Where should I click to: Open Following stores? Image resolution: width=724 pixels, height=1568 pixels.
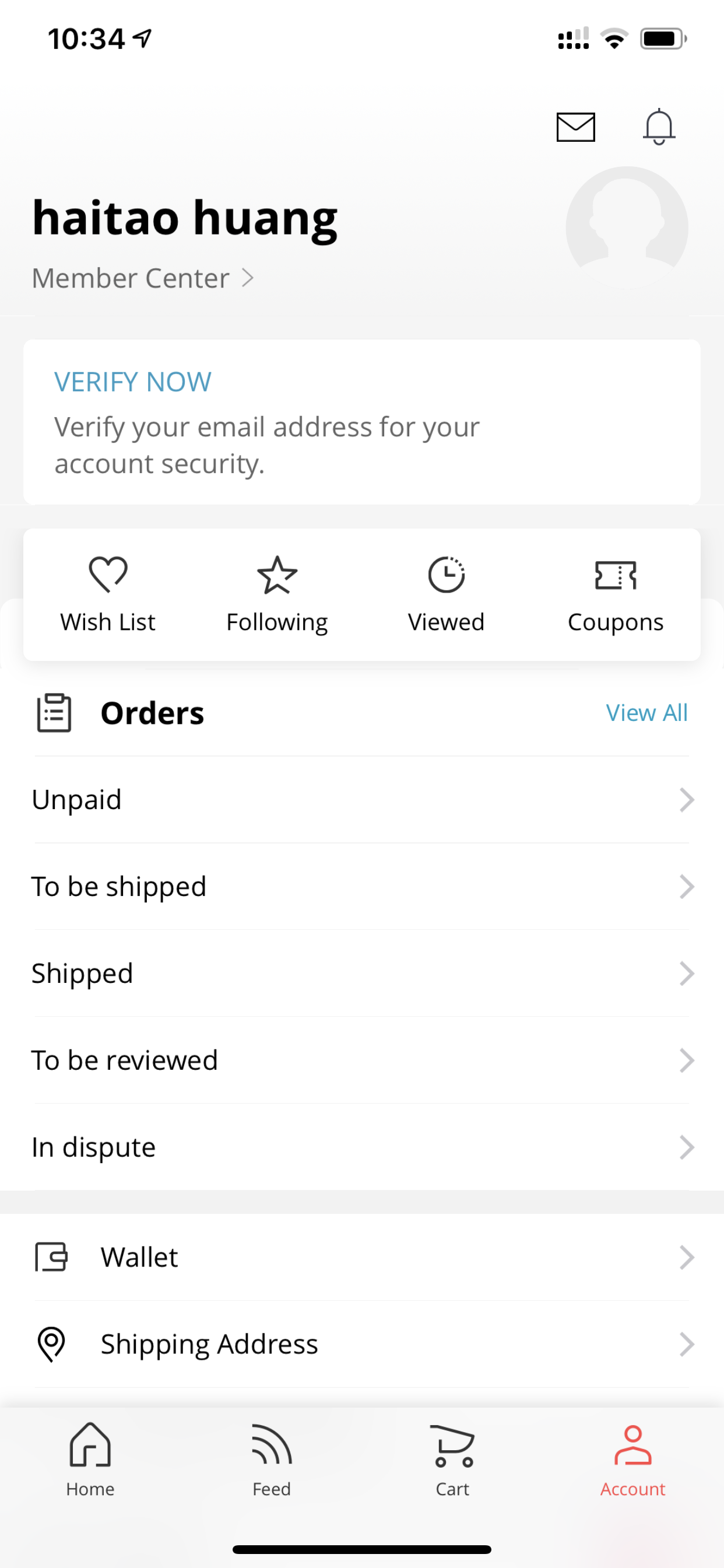point(277,594)
